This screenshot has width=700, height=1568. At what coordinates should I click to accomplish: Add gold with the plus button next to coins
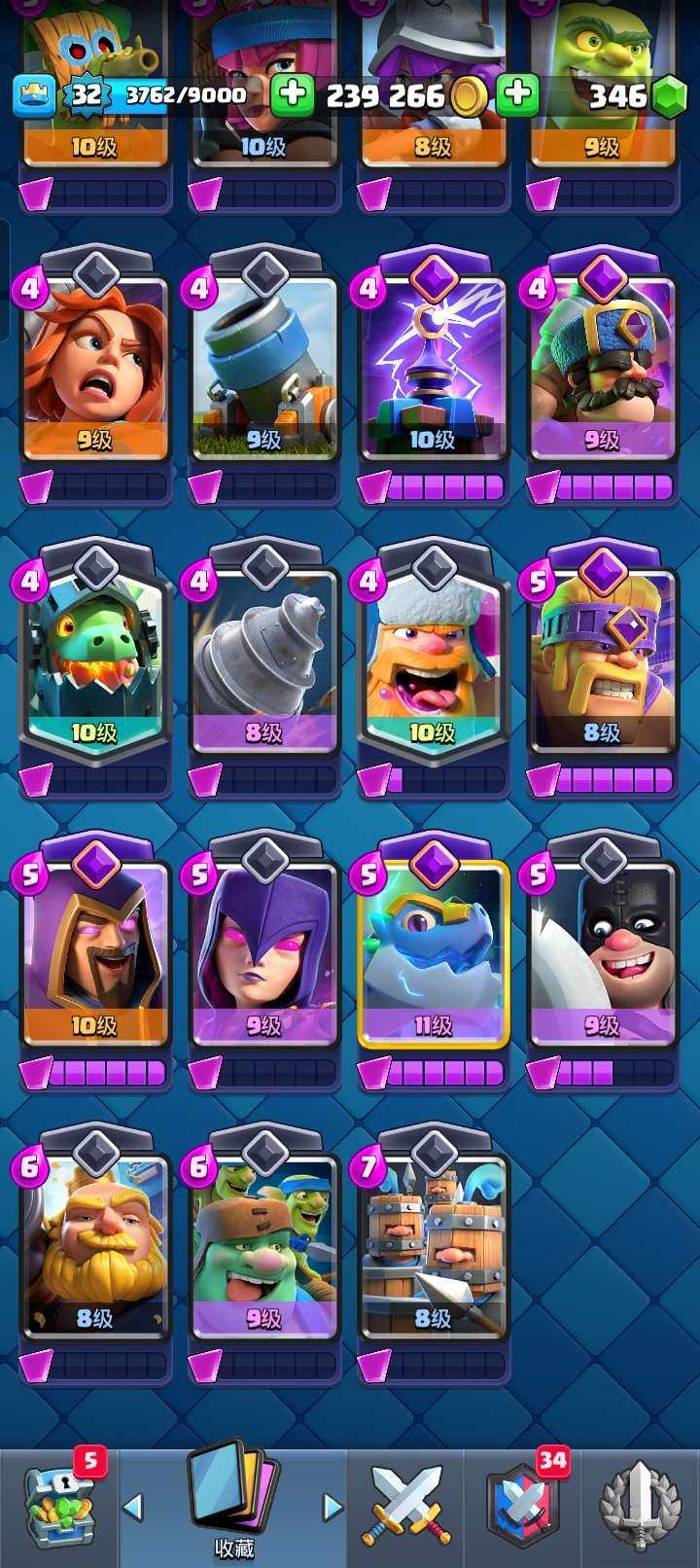tap(292, 94)
